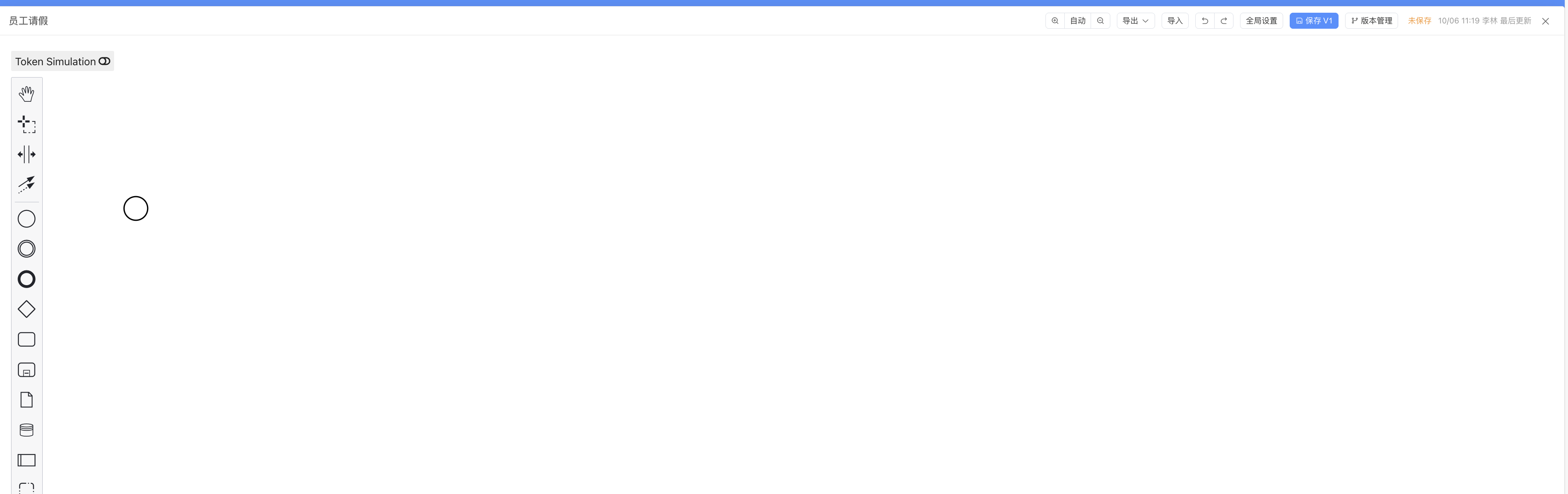Select the end event palette shape
Screen dimensions: 1568x494
click(x=26, y=279)
